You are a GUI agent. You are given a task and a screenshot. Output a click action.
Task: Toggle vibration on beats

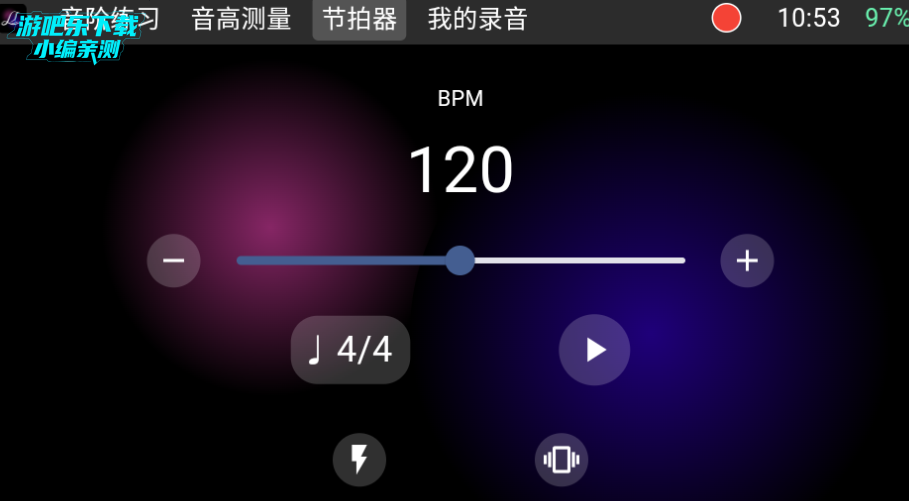(561, 460)
